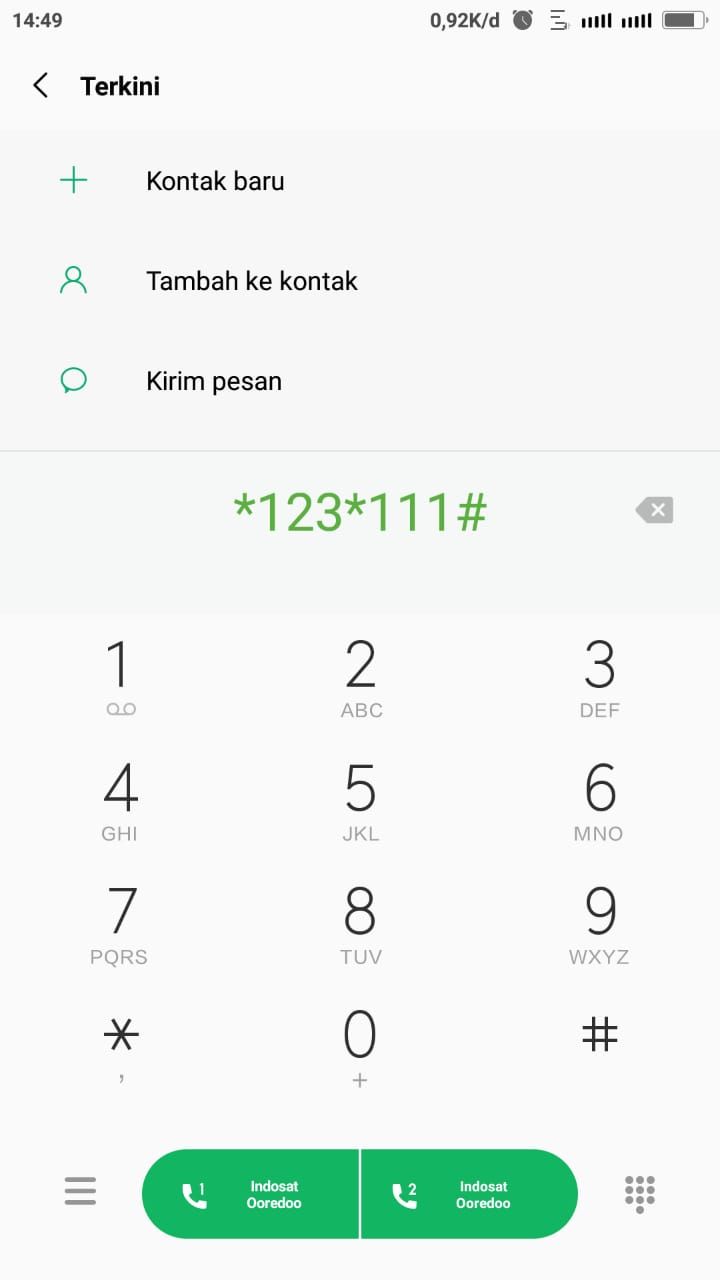Call using SIM 1 Indosat Ooredoo

pyautogui.click(x=250, y=1194)
